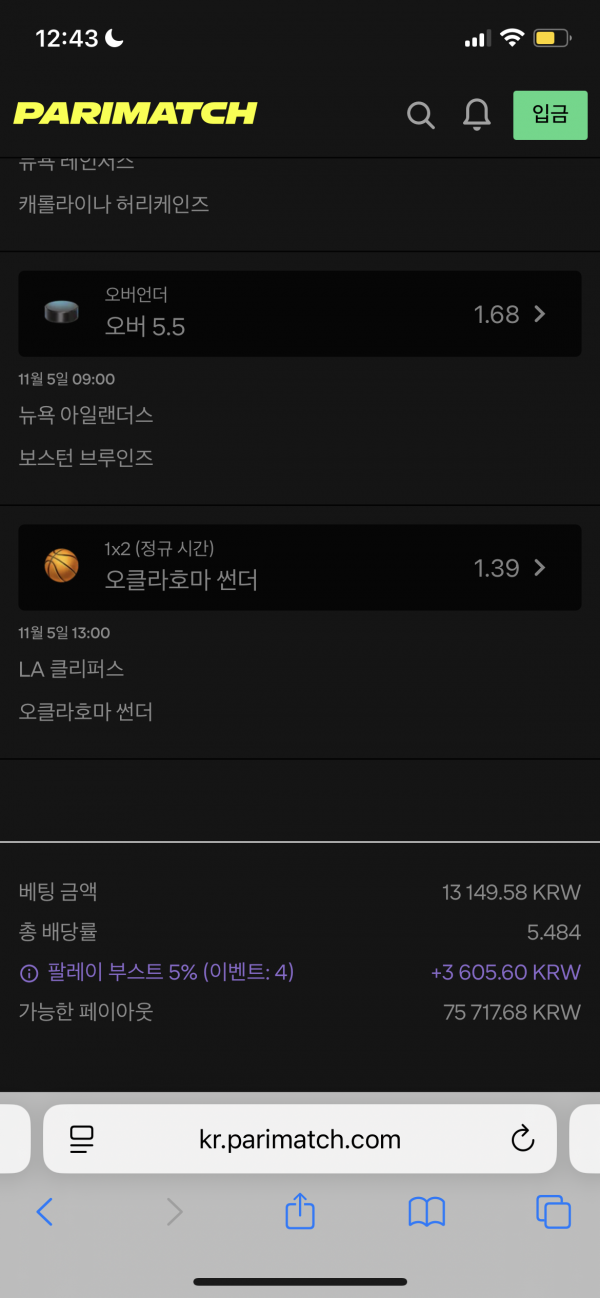The image size is (600, 1298).
Task: Open the kr.parimatch.com address bar
Action: 299,1139
